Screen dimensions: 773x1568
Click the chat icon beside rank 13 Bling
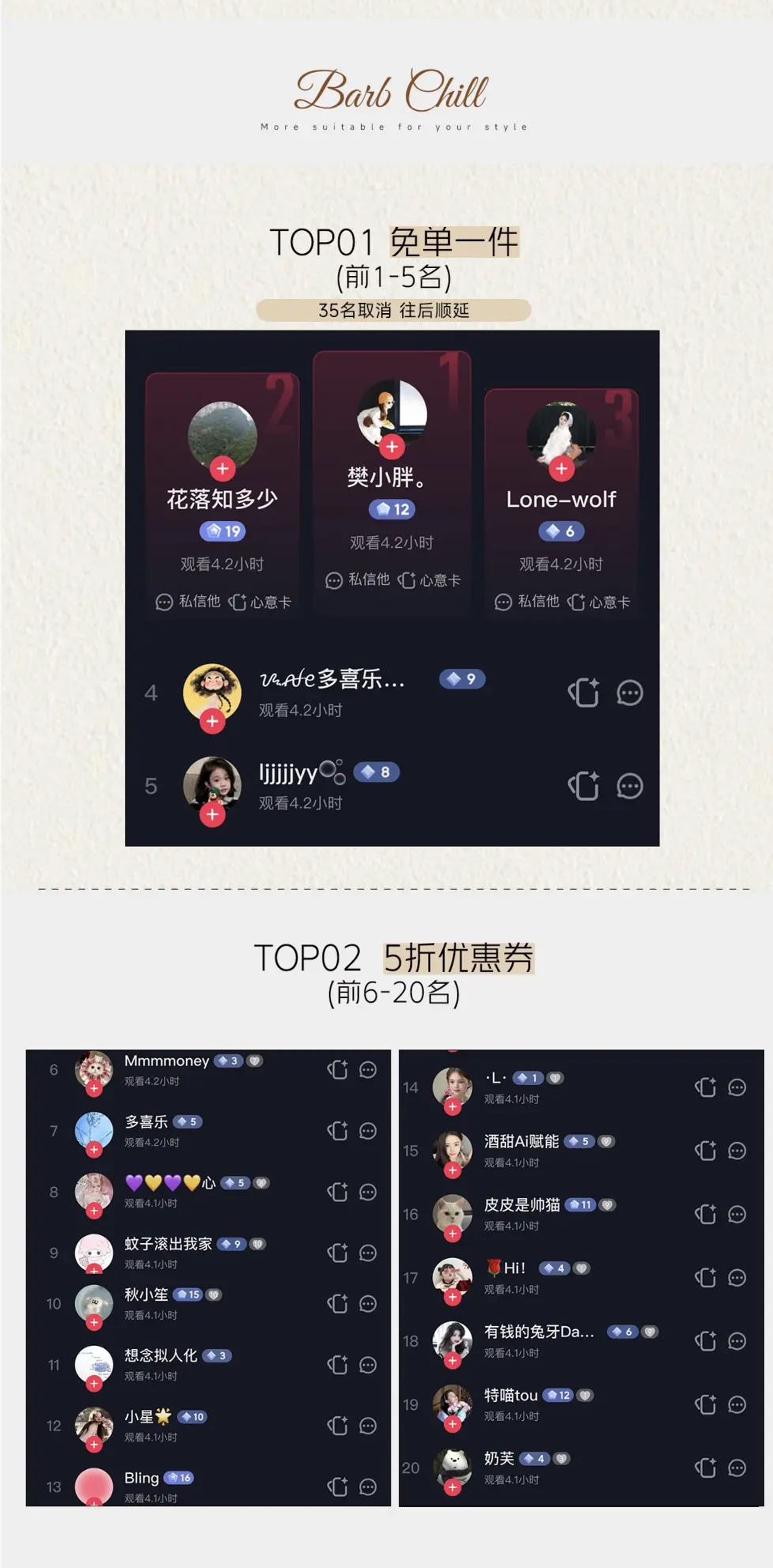pos(368,1486)
